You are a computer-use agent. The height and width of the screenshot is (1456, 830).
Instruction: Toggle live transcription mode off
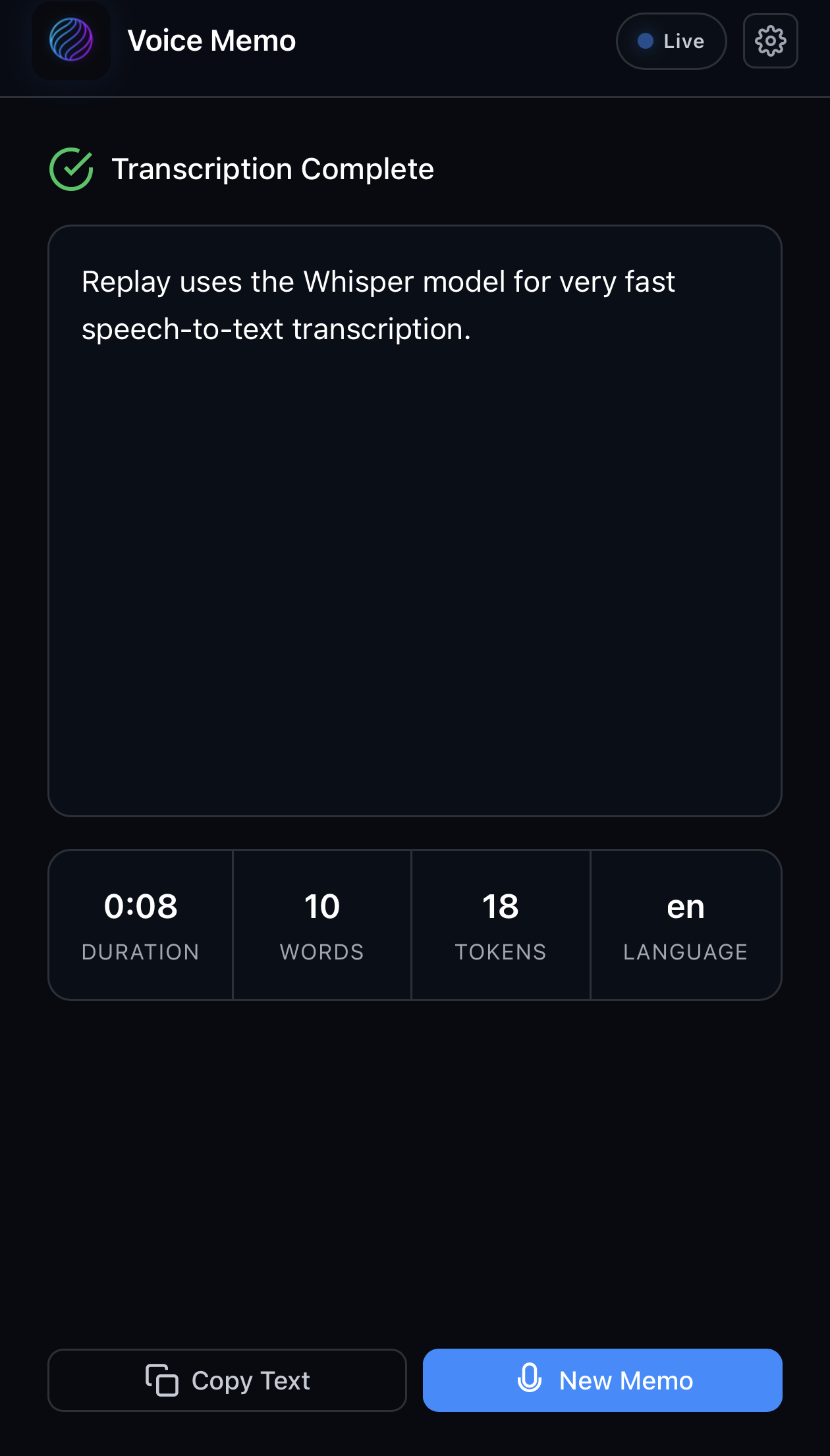point(671,41)
